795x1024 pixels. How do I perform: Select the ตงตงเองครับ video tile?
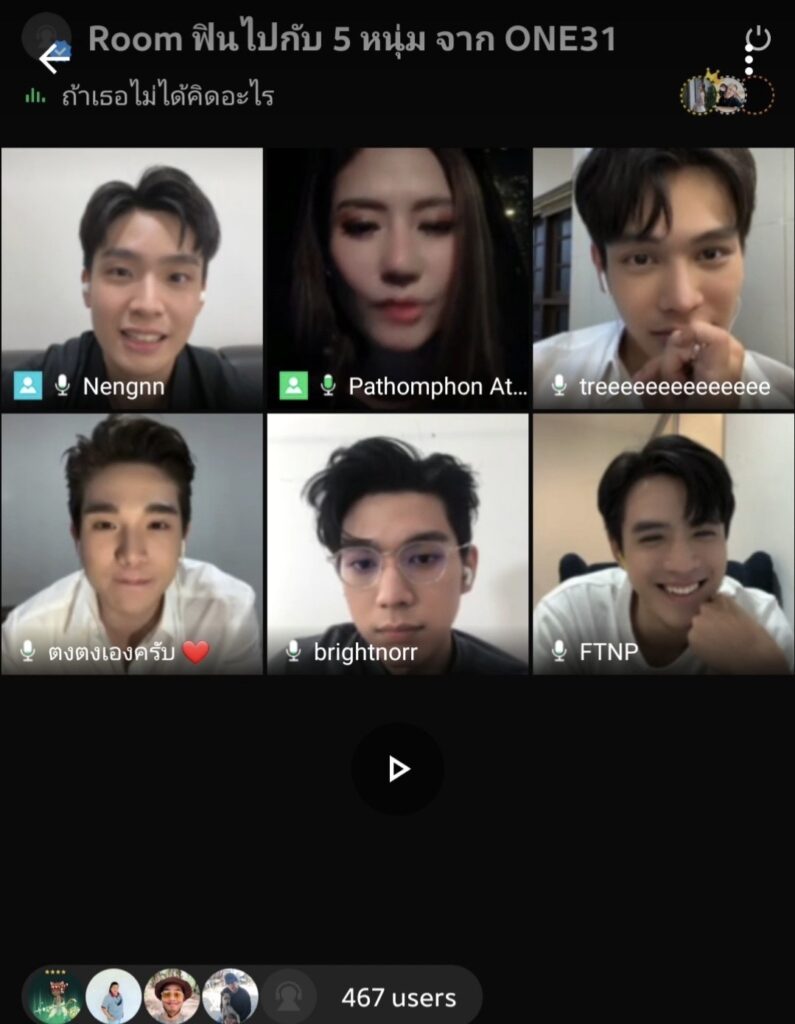(x=132, y=544)
